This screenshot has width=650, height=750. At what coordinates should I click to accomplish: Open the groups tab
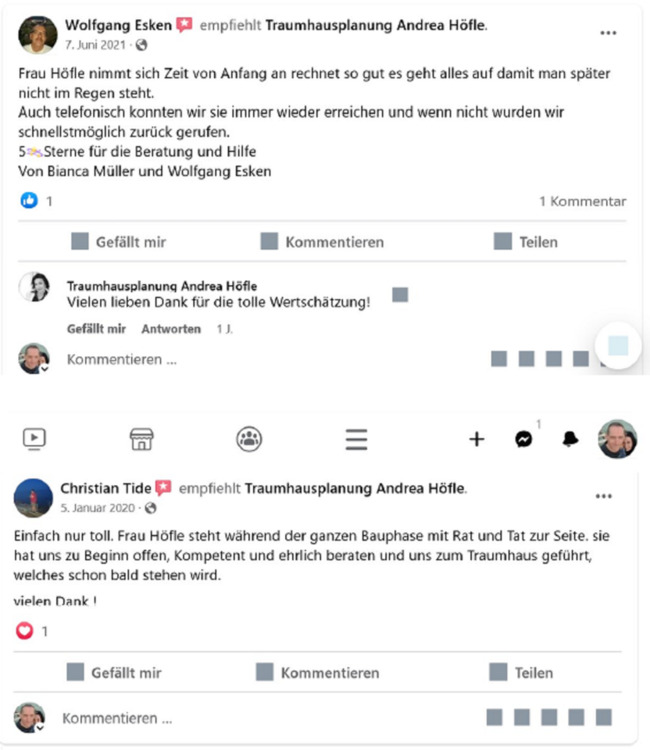click(x=249, y=438)
